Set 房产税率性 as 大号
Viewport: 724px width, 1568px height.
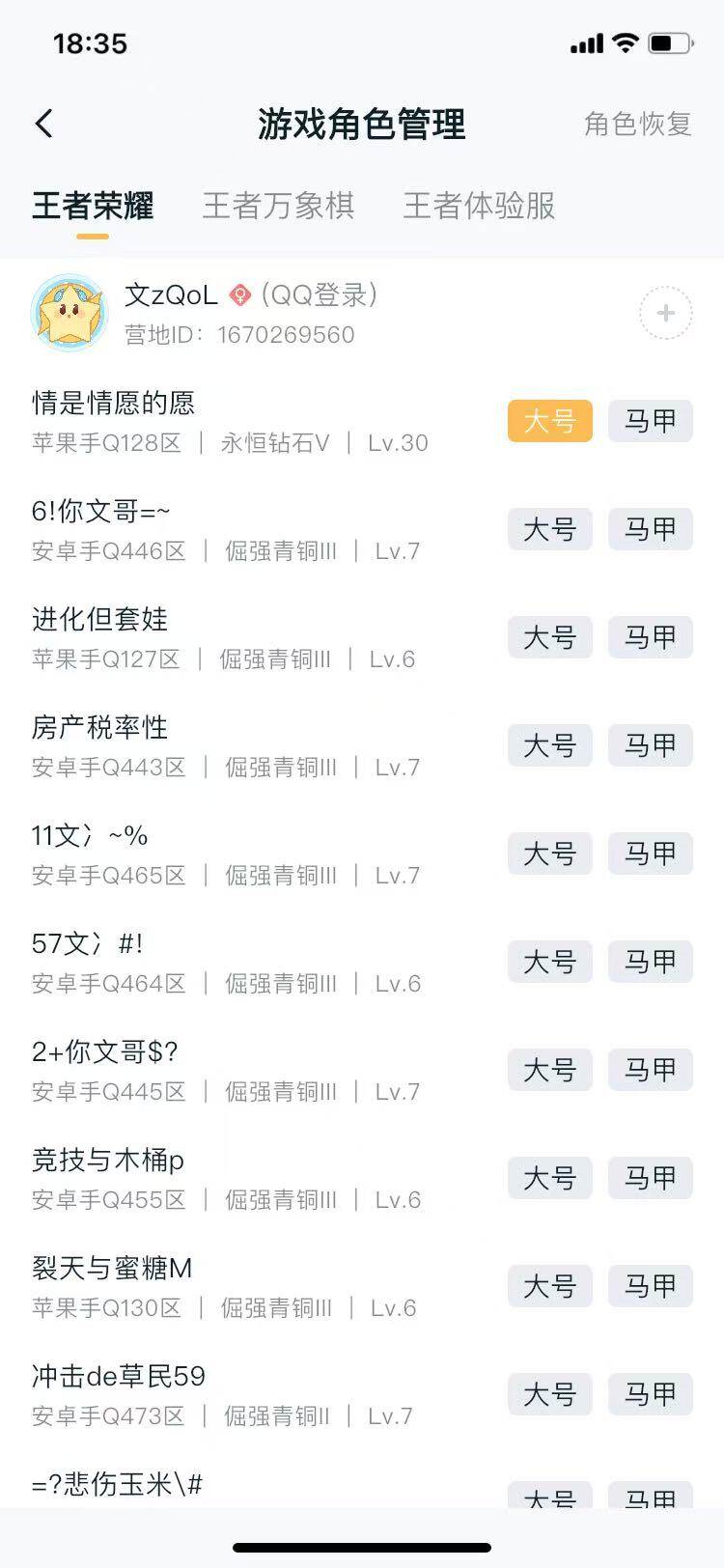point(549,745)
